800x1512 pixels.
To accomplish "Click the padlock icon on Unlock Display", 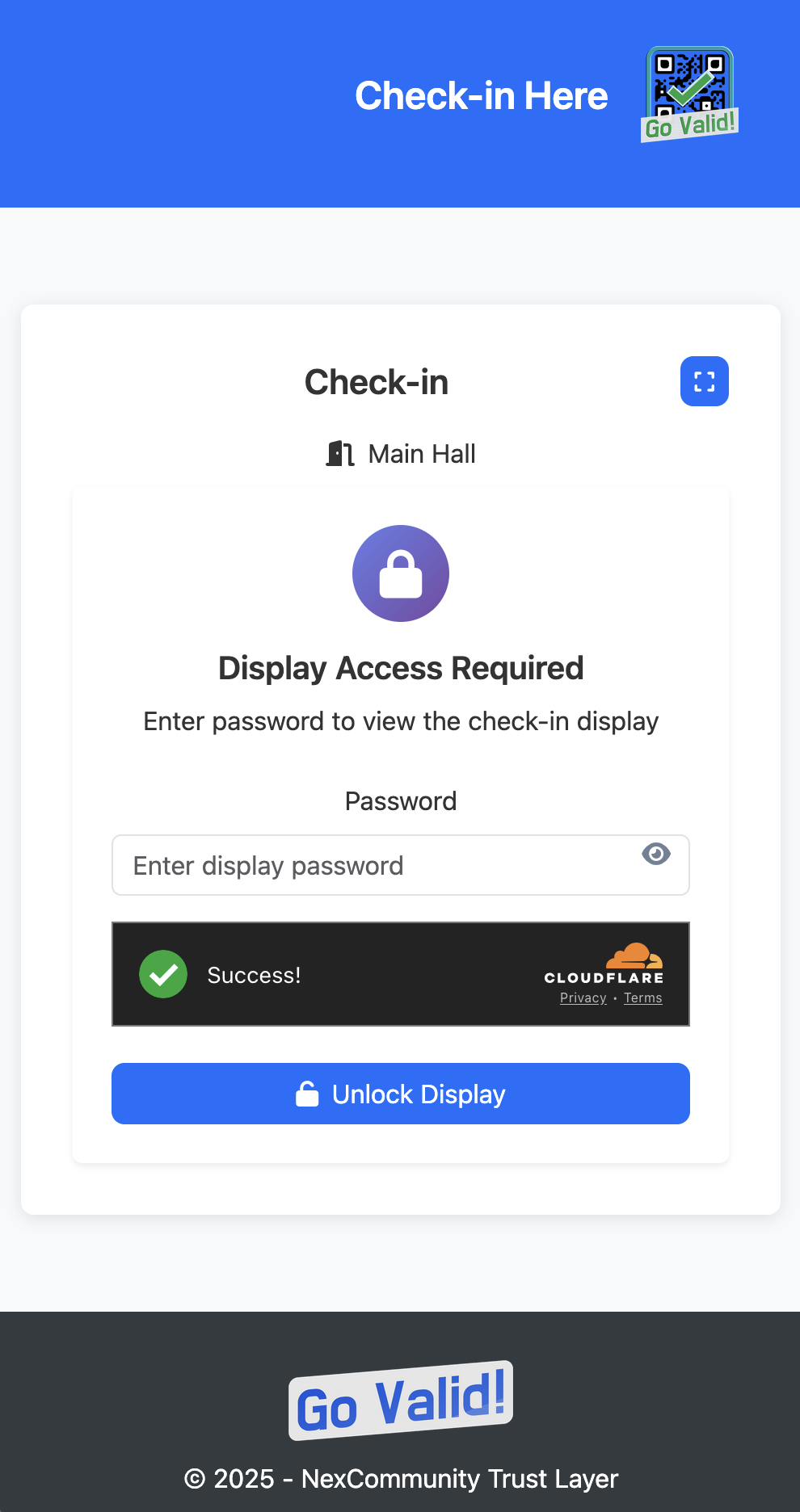I will [x=306, y=1094].
